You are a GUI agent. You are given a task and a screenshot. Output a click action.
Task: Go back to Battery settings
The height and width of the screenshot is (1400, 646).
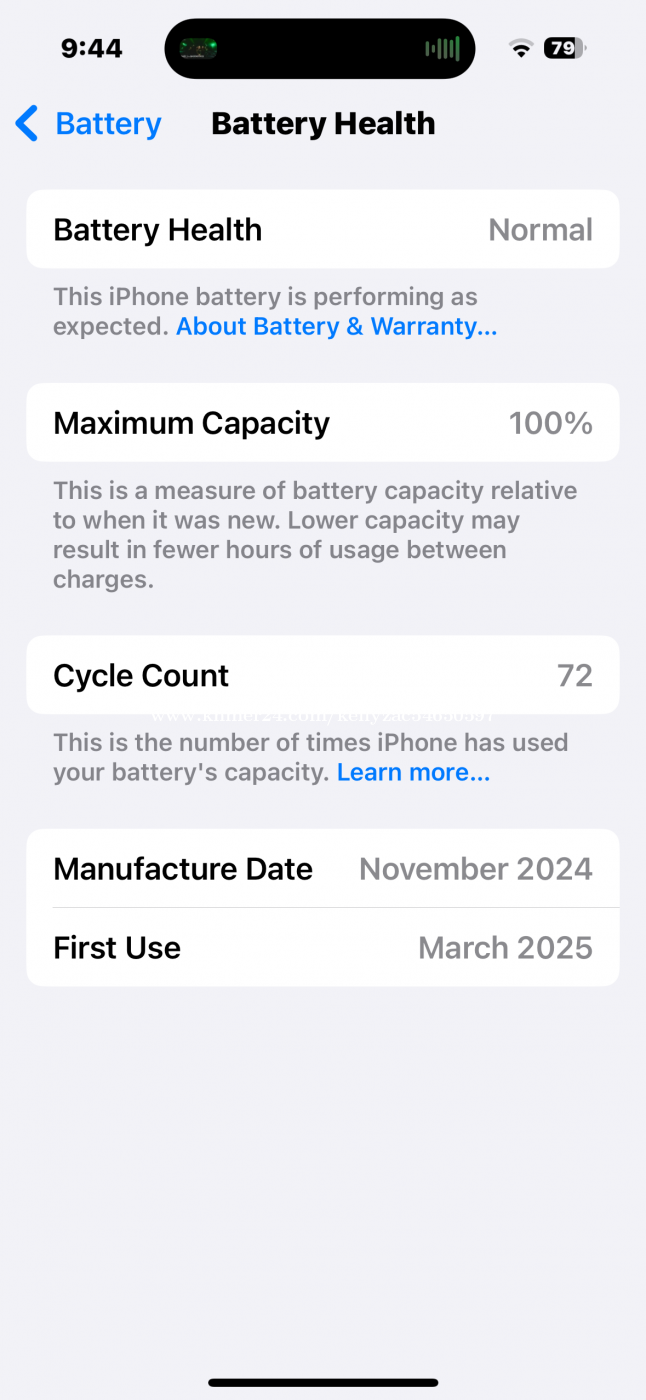(x=88, y=124)
